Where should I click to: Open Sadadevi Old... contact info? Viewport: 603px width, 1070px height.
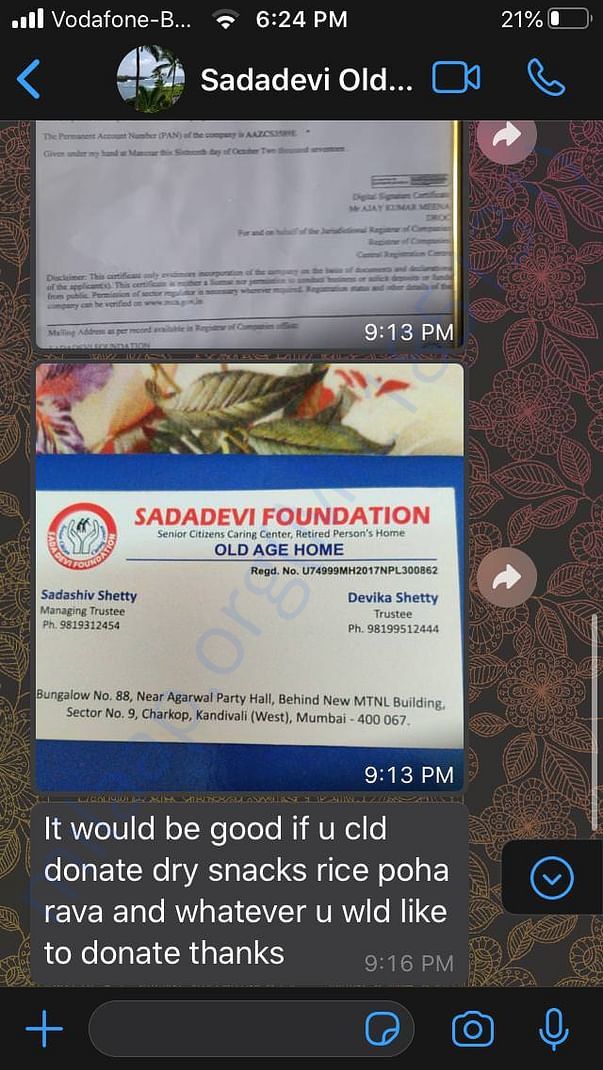point(305,79)
